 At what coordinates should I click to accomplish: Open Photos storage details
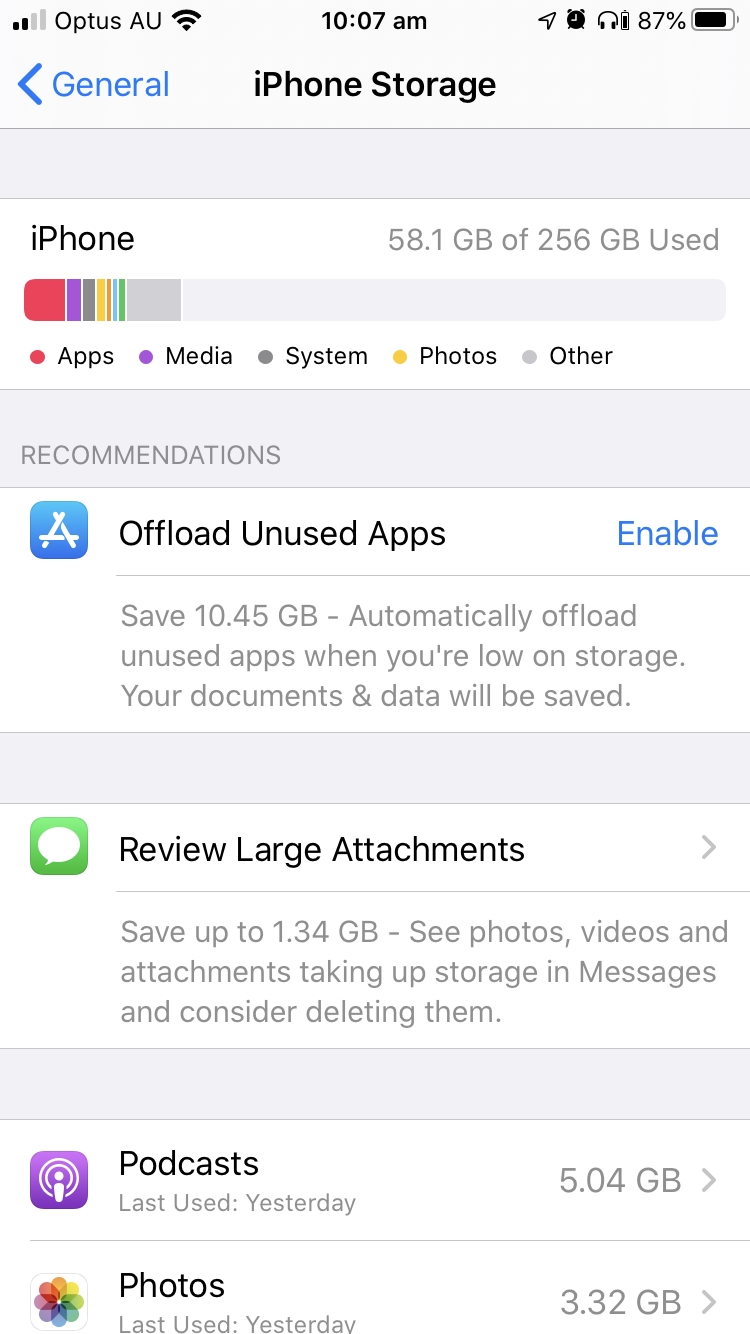(375, 1288)
